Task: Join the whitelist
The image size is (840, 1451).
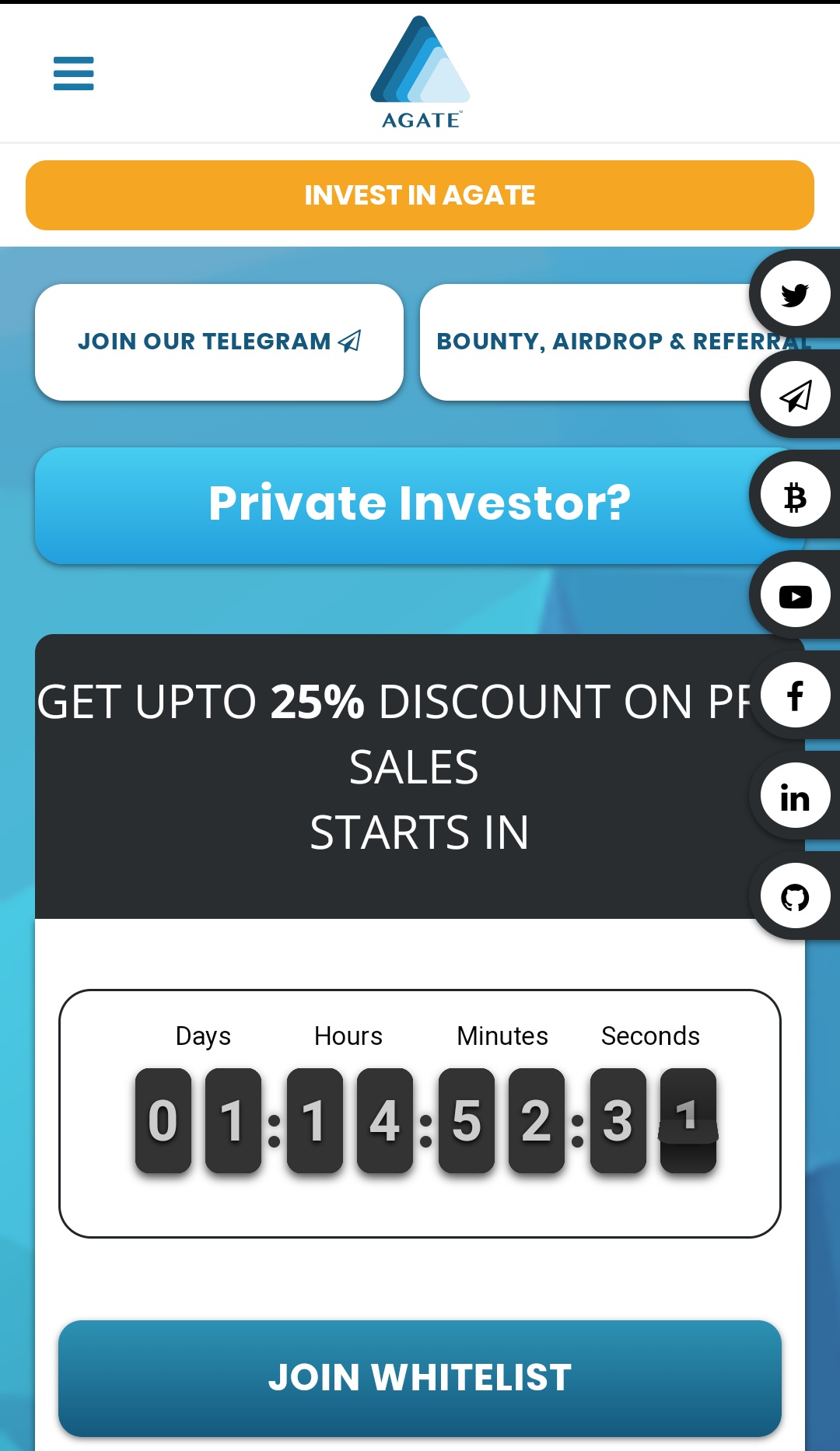Action: pyautogui.click(x=420, y=1378)
